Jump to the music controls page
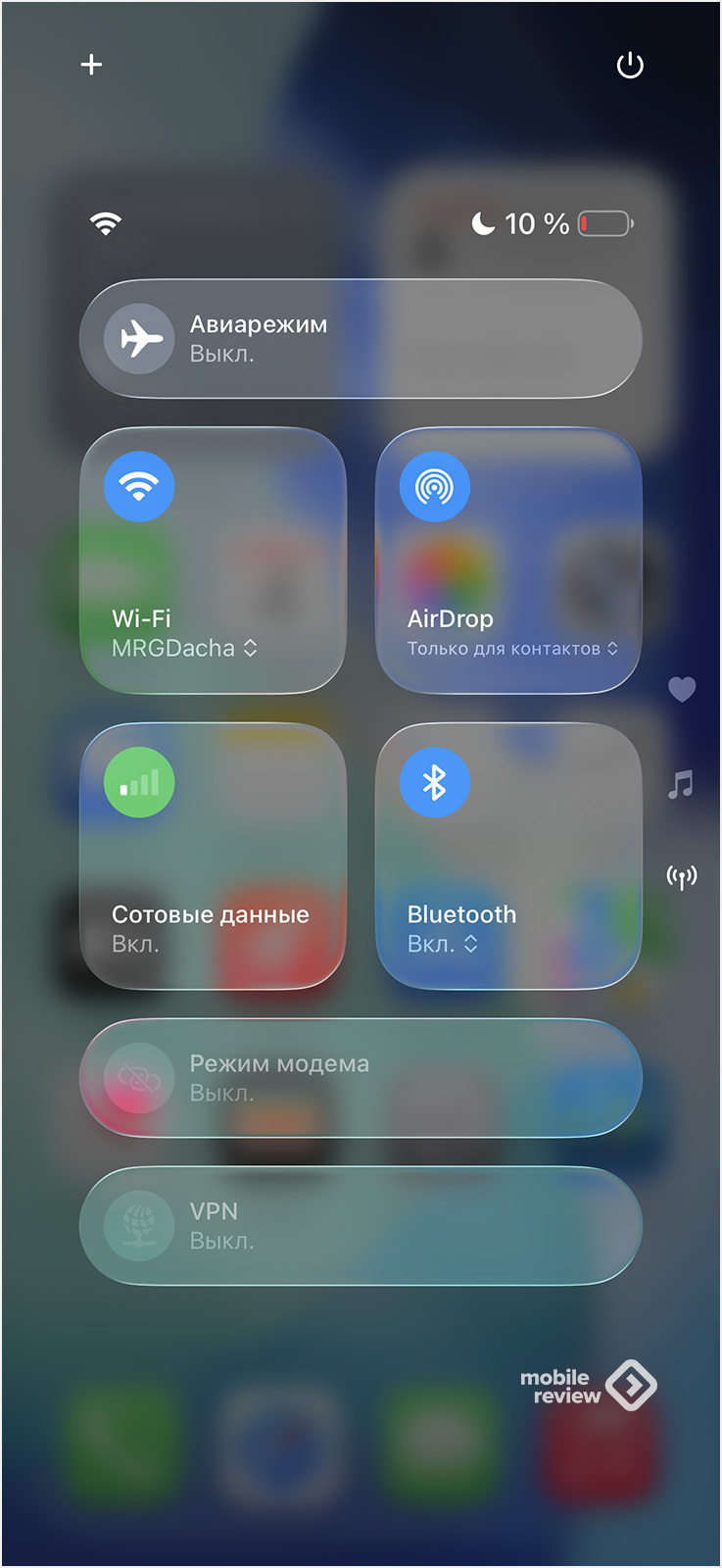 [681, 784]
